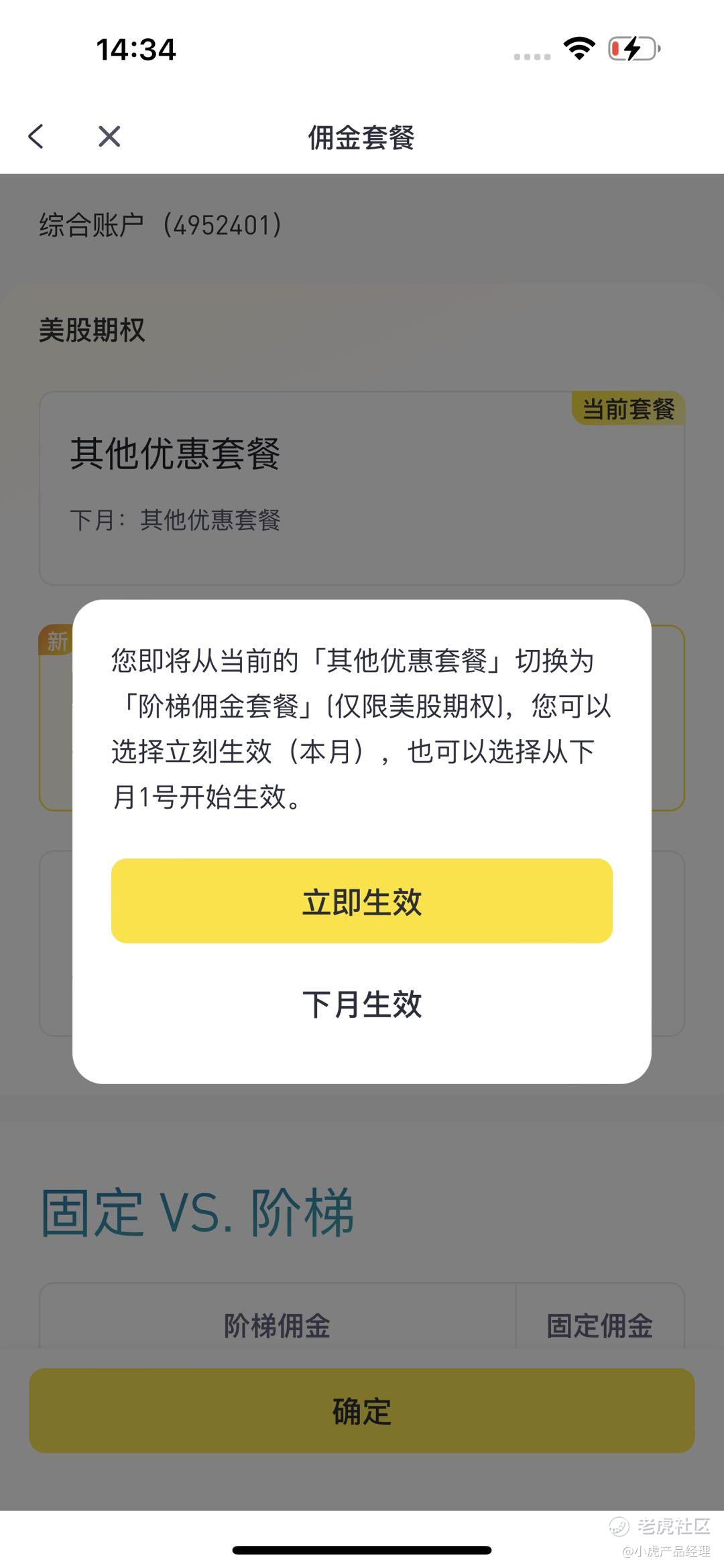Screen dimensions: 724x1568
Task: Choose 立即生效 in the dialog
Action: 362,901
